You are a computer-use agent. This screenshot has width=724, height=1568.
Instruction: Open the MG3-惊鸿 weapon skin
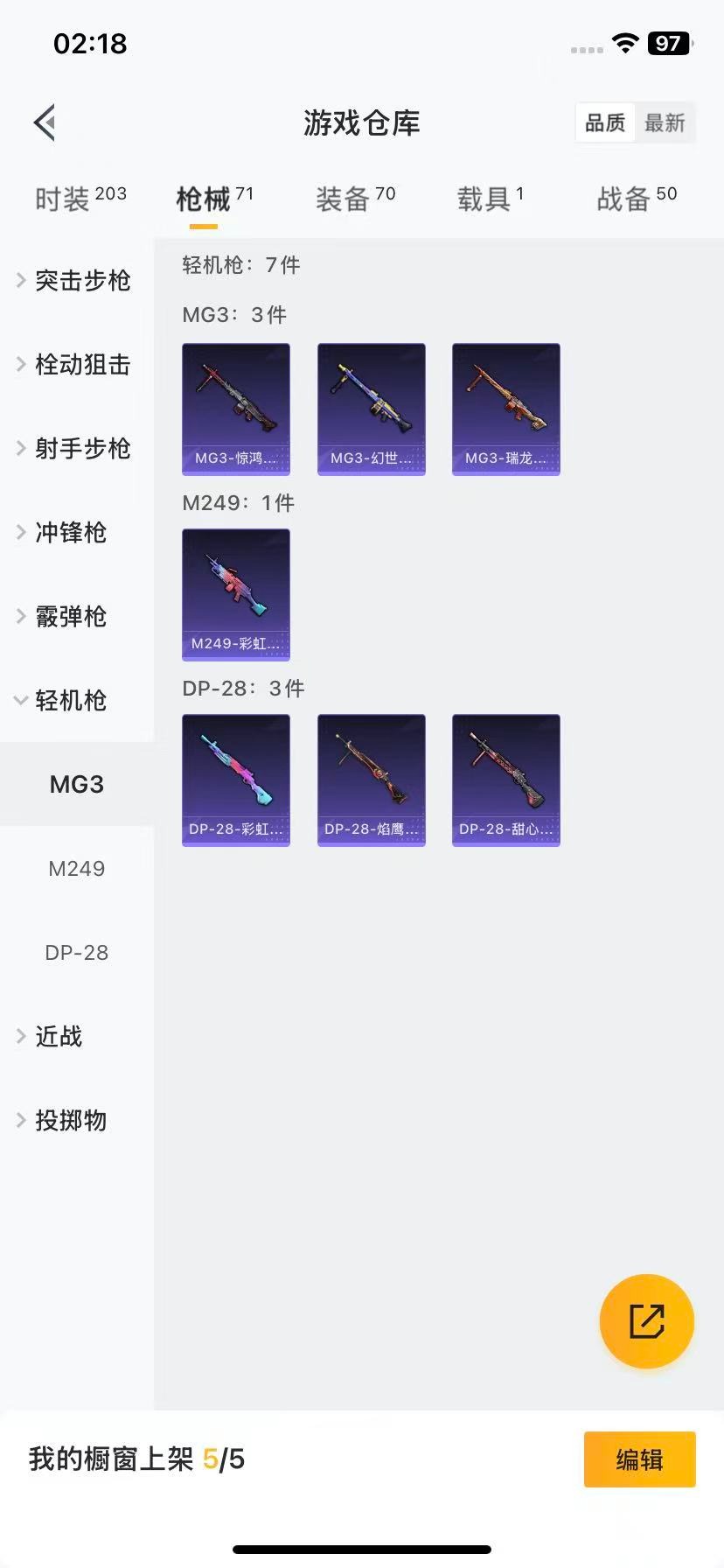pyautogui.click(x=236, y=409)
